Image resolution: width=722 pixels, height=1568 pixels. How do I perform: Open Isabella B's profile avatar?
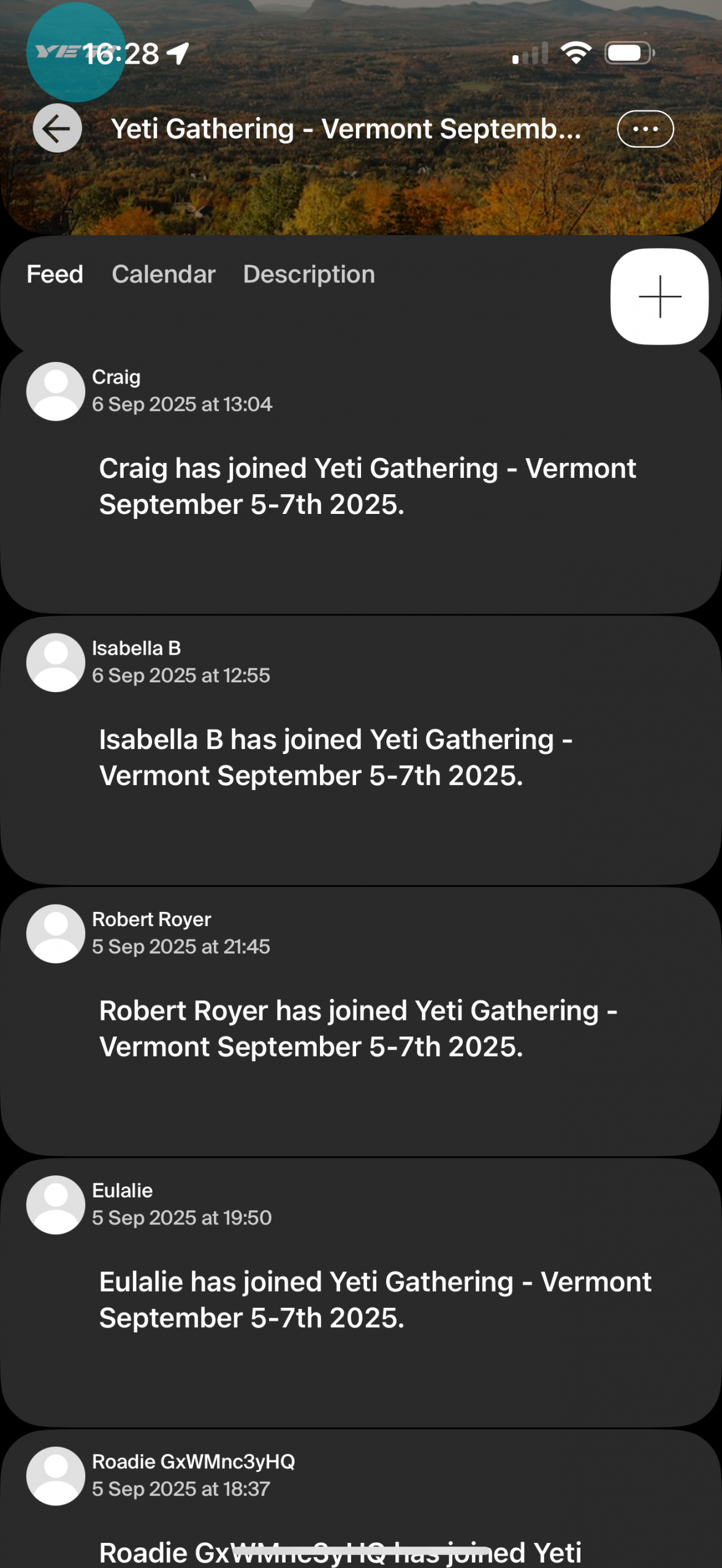(55, 662)
